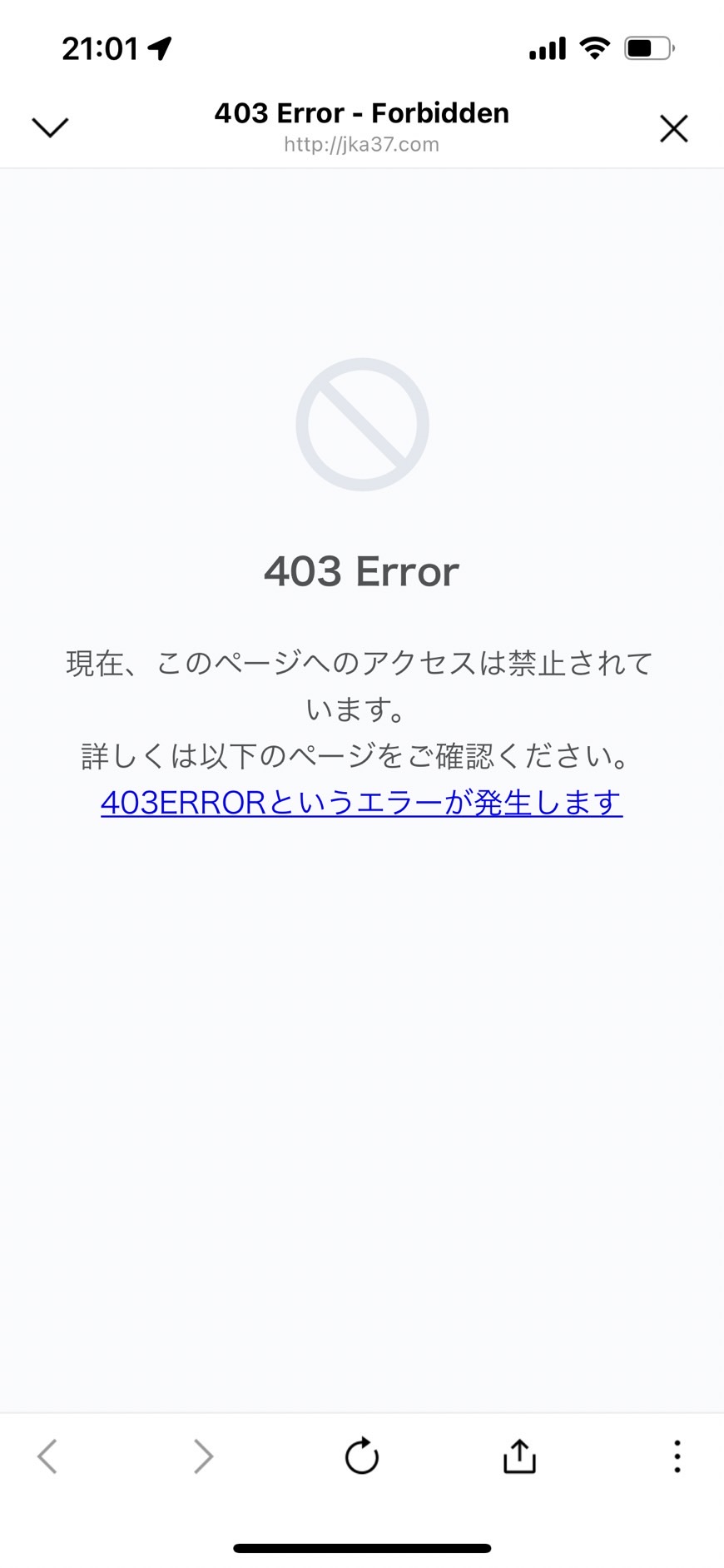This screenshot has height=1568, width=724.
Task: Open the three-dot overflow menu
Action: (x=677, y=1456)
